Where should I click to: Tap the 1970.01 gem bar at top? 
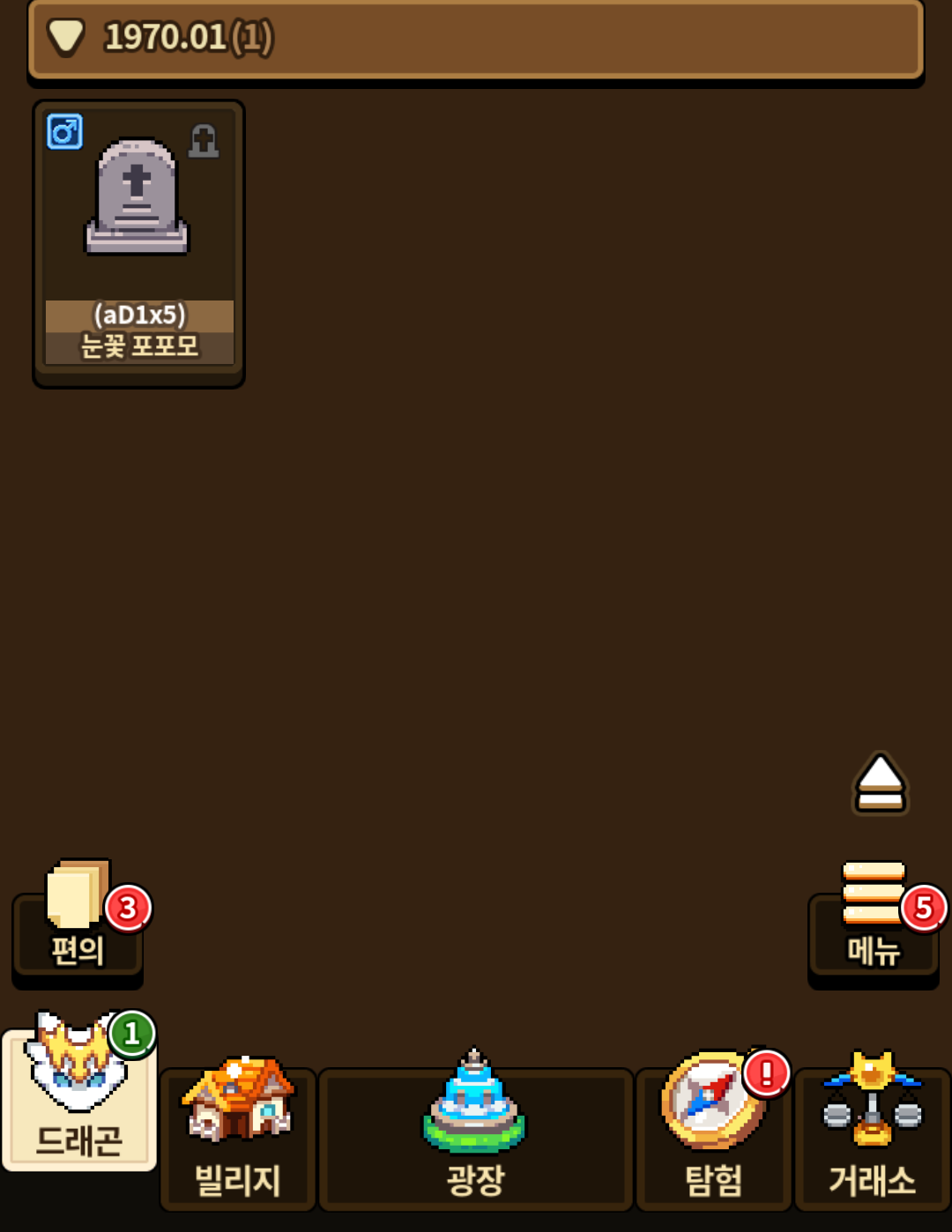pos(476,39)
